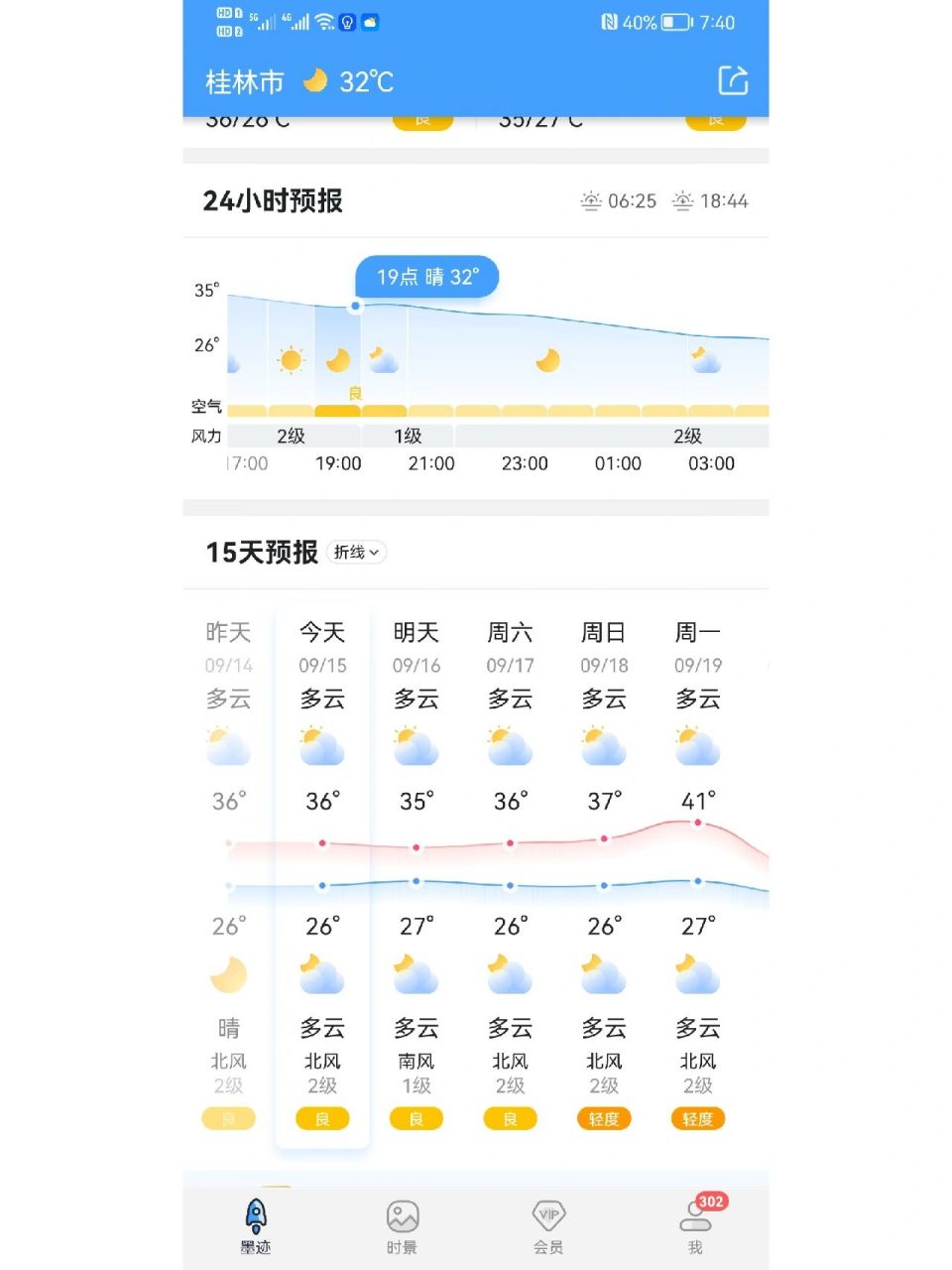Image resolution: width=952 pixels, height=1270 pixels.
Task: Expand the 15天预报 section header
Action: point(261,553)
